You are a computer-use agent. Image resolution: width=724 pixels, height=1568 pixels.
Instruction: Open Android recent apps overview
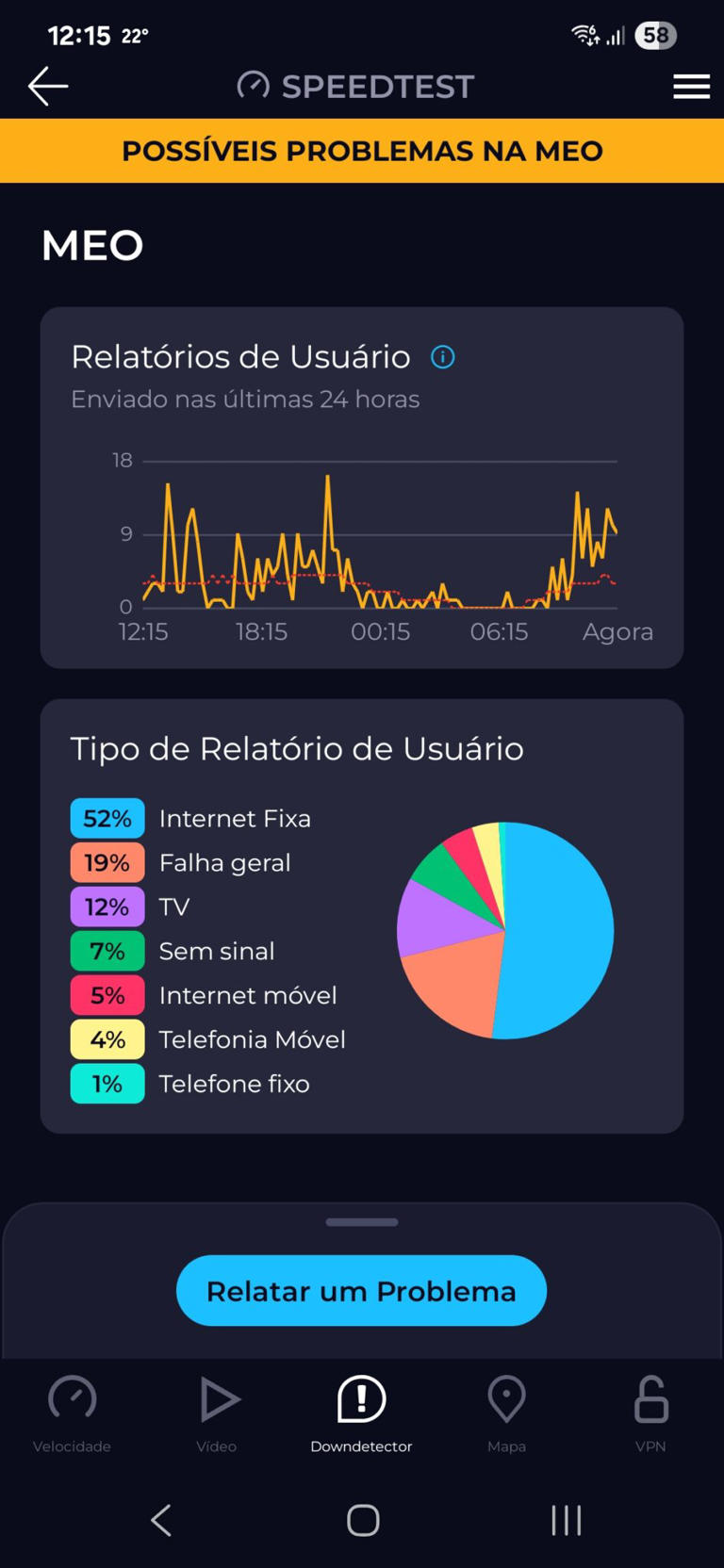566,1519
